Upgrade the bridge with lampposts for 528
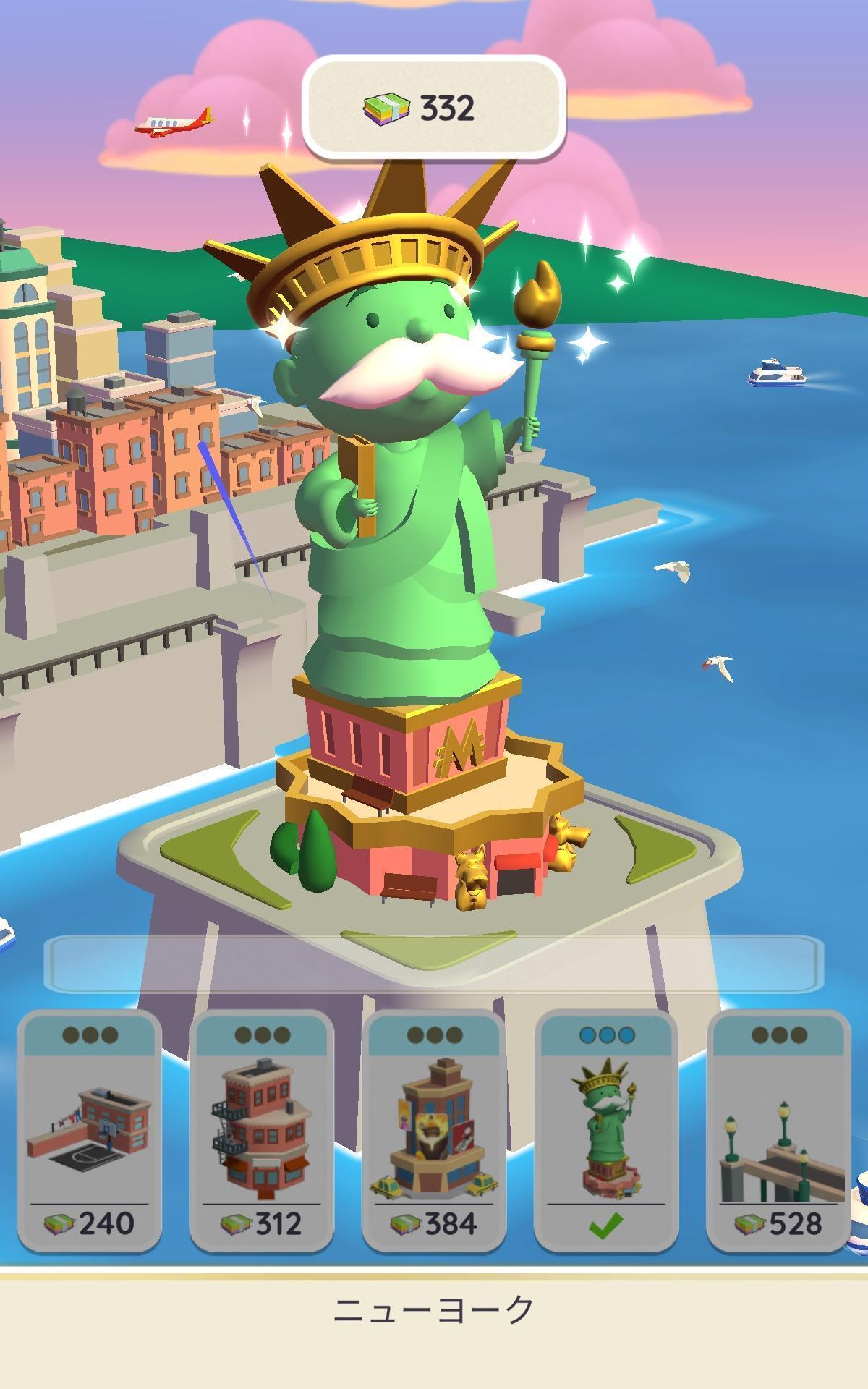The height and width of the screenshot is (1389, 868). [x=778, y=1132]
